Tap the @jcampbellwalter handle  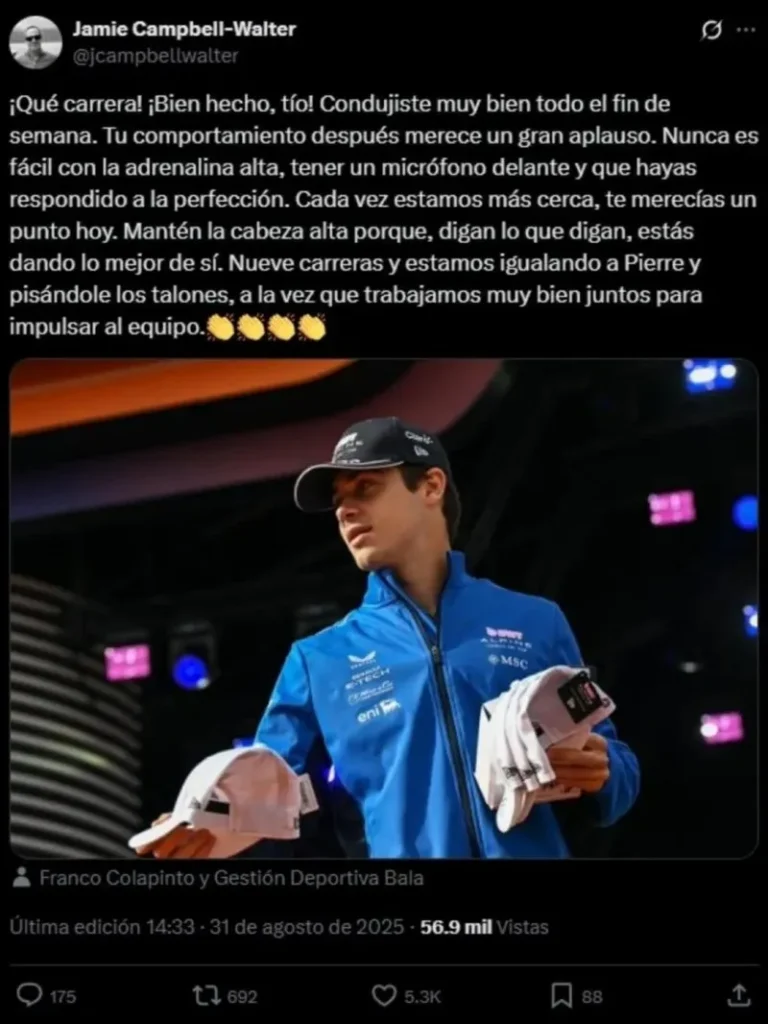156,56
